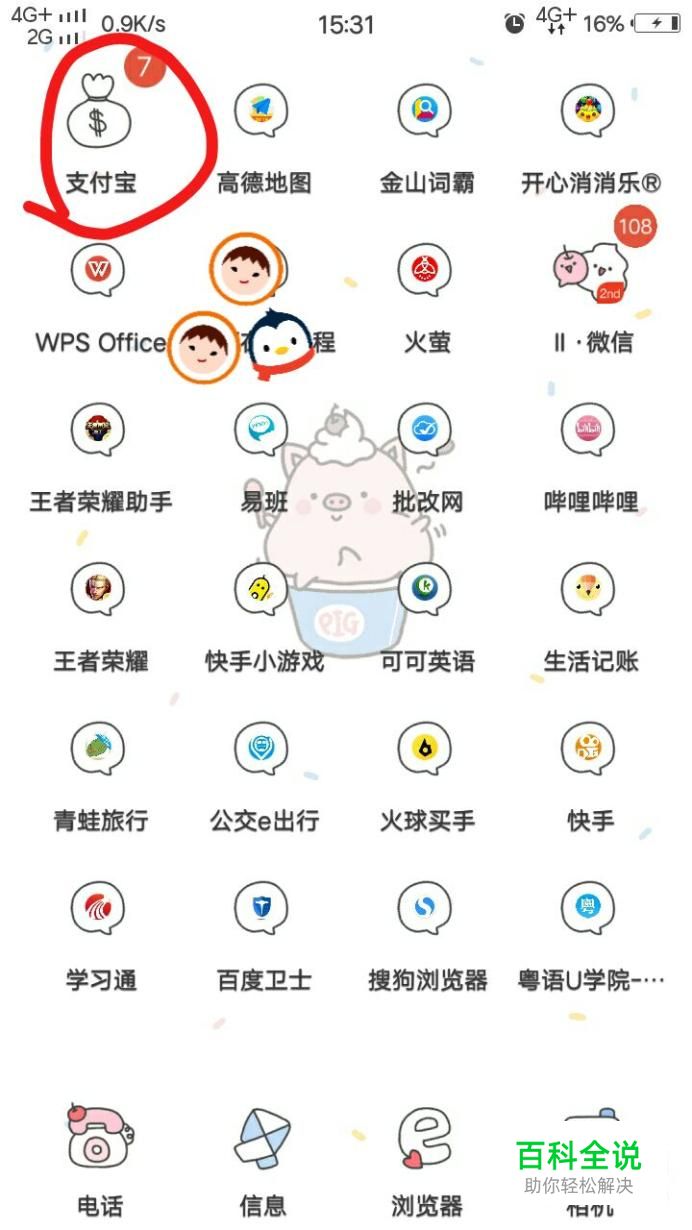
Task: Launch 高德地图 maps
Action: pyautogui.click(x=262, y=111)
